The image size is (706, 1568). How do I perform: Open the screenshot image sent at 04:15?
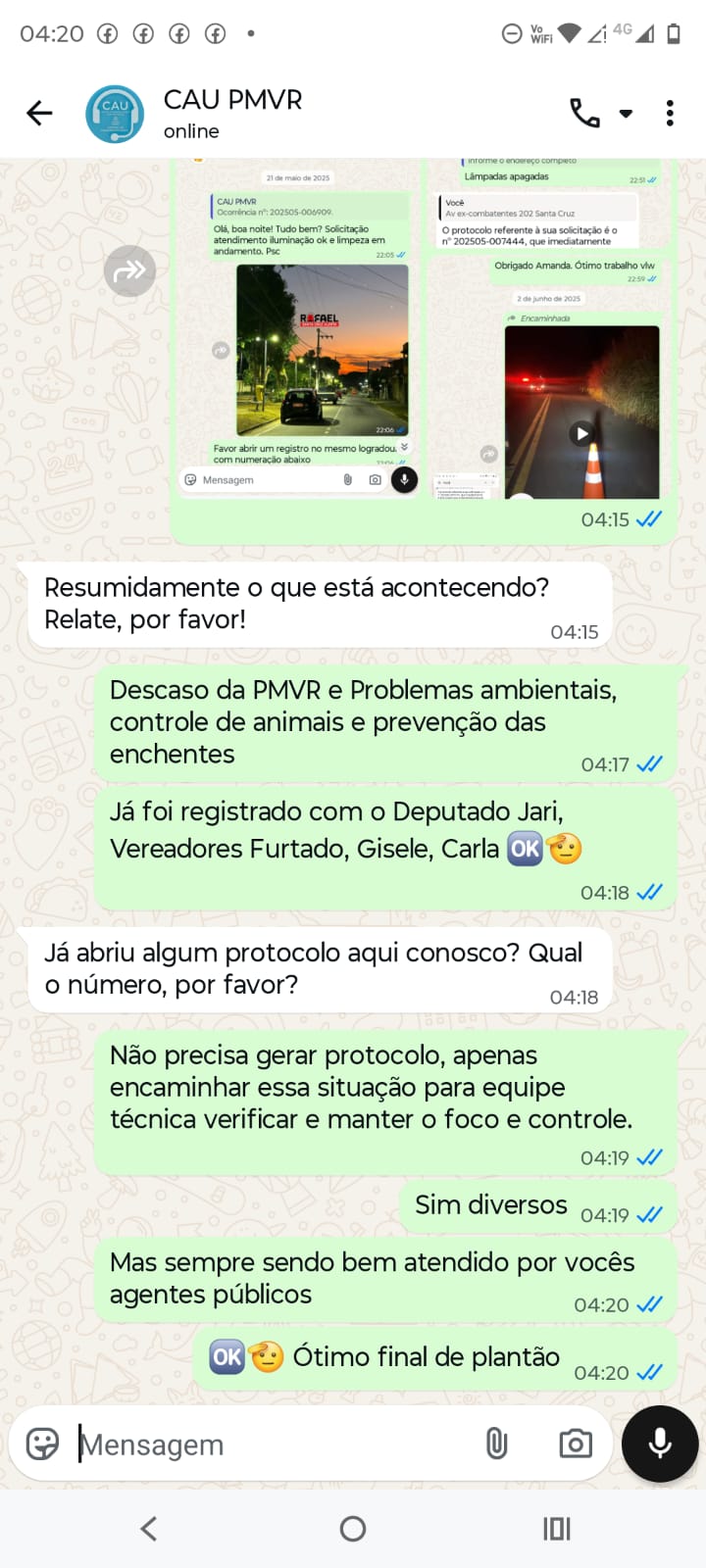coord(422,333)
